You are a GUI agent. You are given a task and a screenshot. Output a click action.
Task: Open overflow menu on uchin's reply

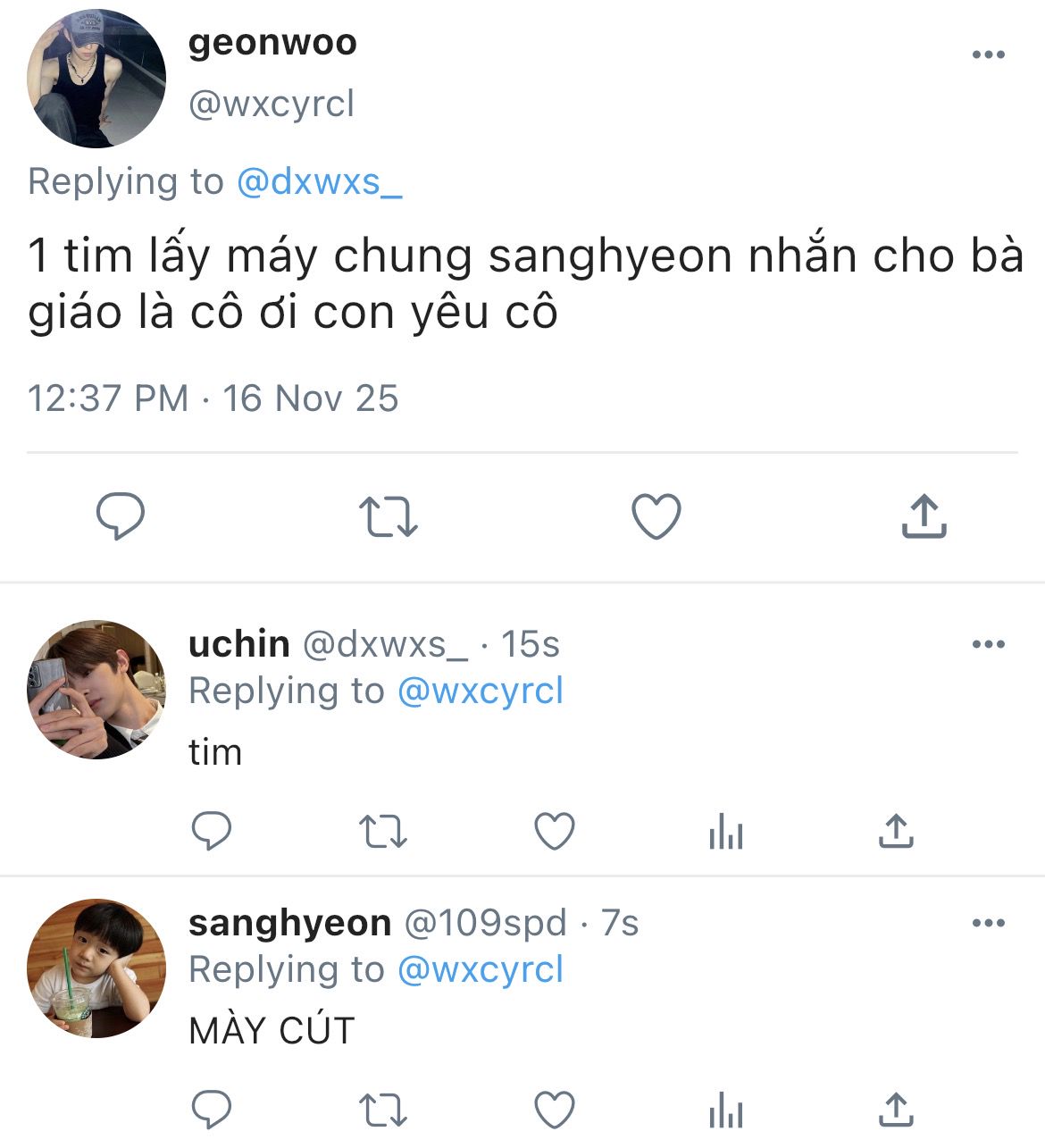point(988,644)
